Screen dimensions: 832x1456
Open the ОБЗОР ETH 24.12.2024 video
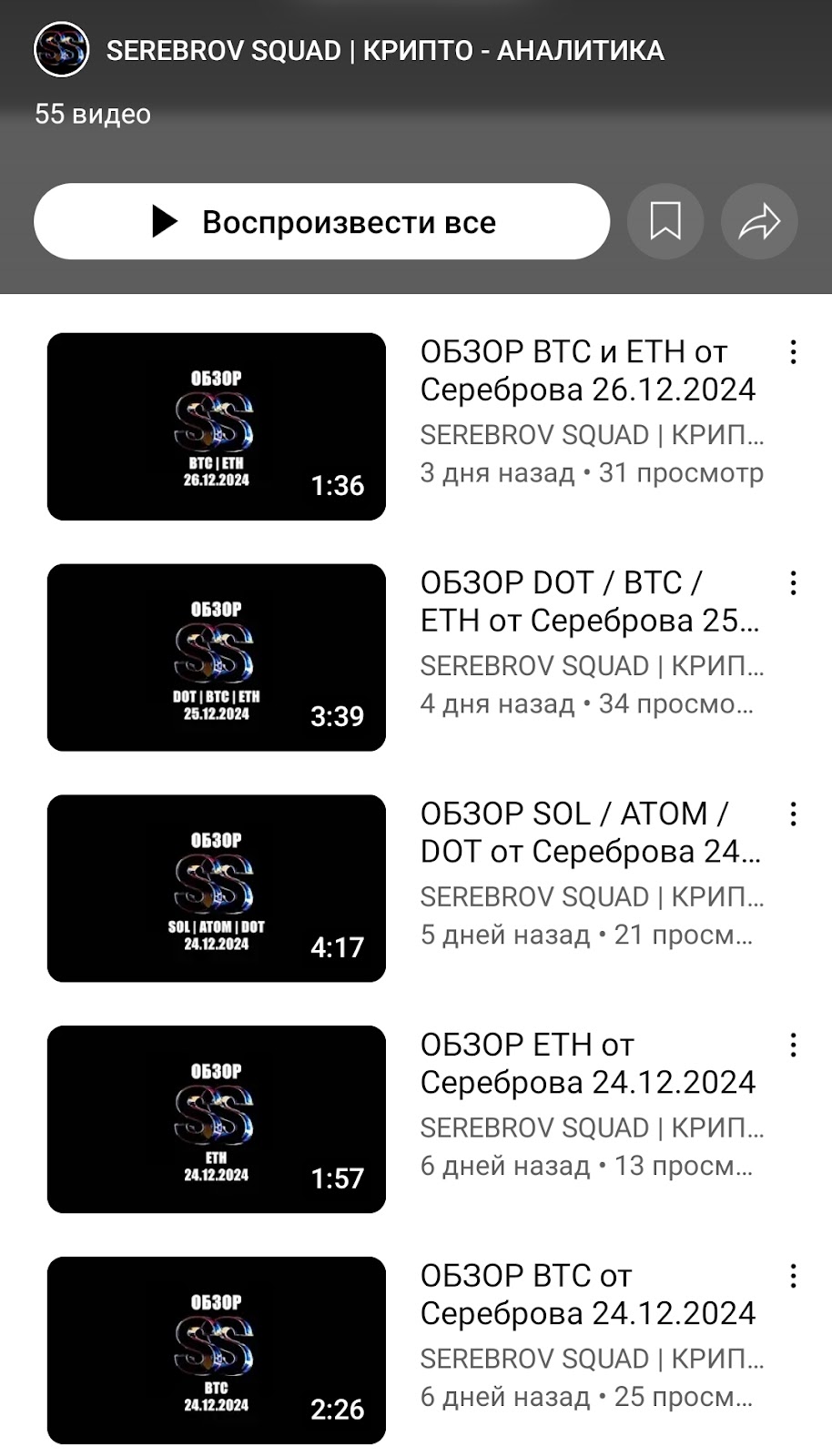pyautogui.click(x=217, y=1120)
